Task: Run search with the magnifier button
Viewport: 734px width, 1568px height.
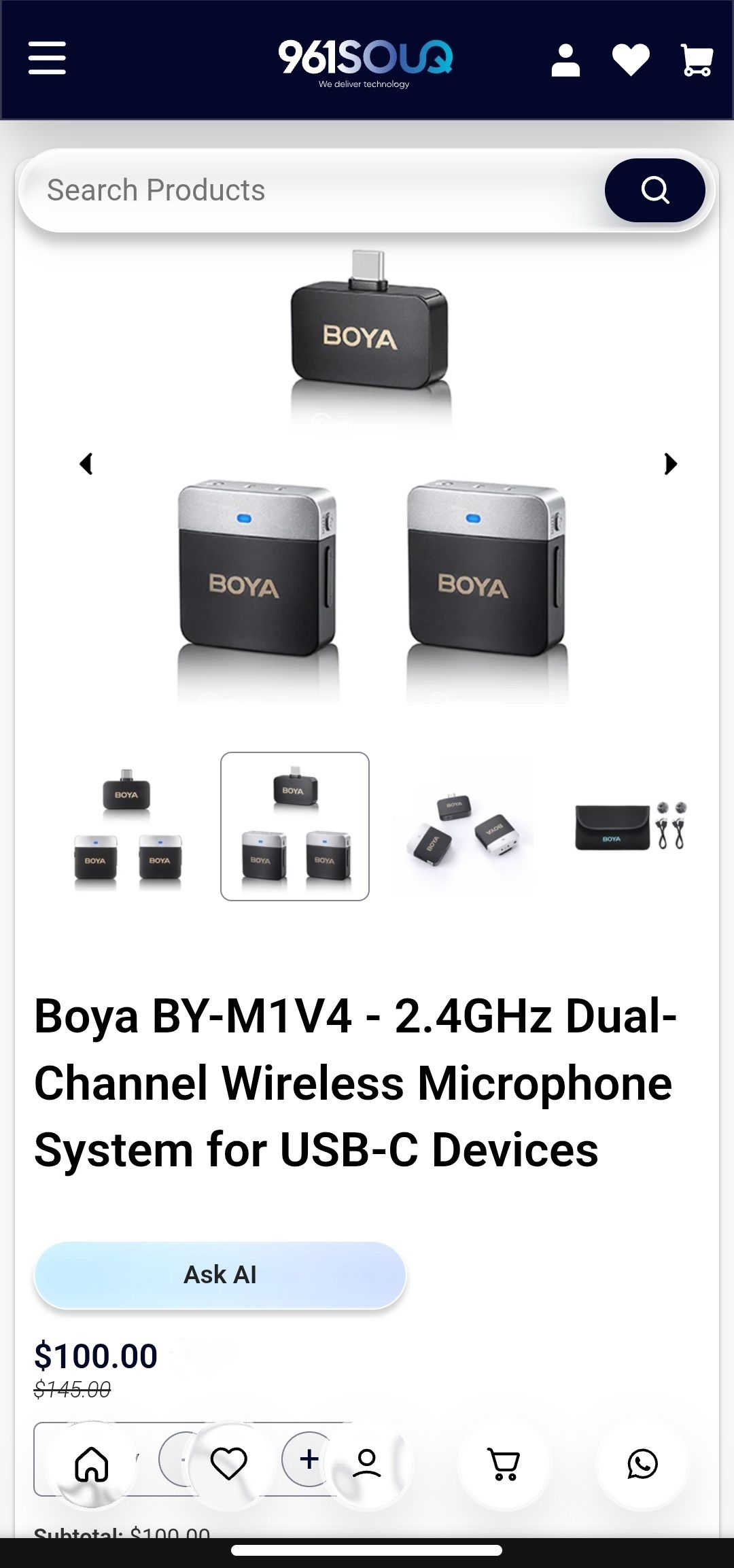Action: point(654,190)
